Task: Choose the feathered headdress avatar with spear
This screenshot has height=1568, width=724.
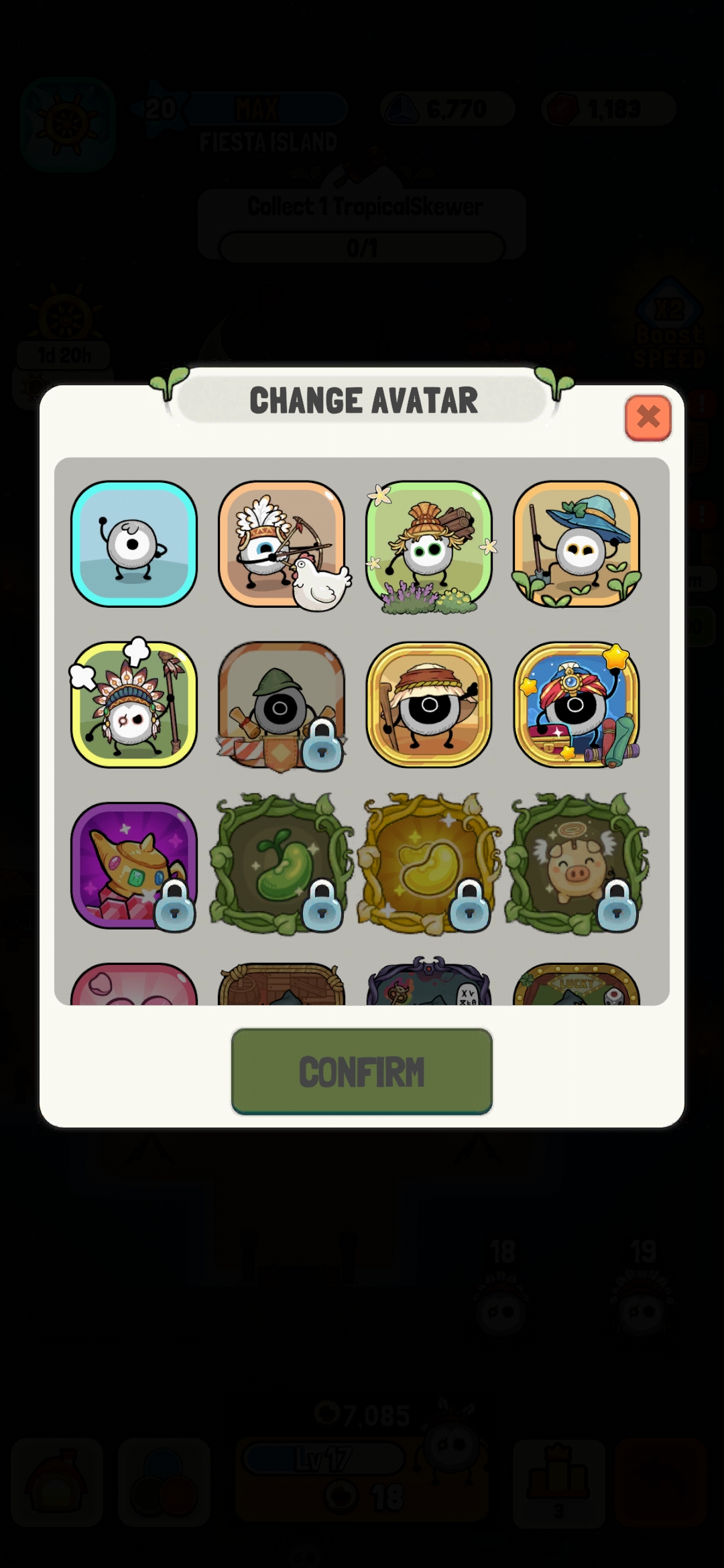Action: point(134,705)
